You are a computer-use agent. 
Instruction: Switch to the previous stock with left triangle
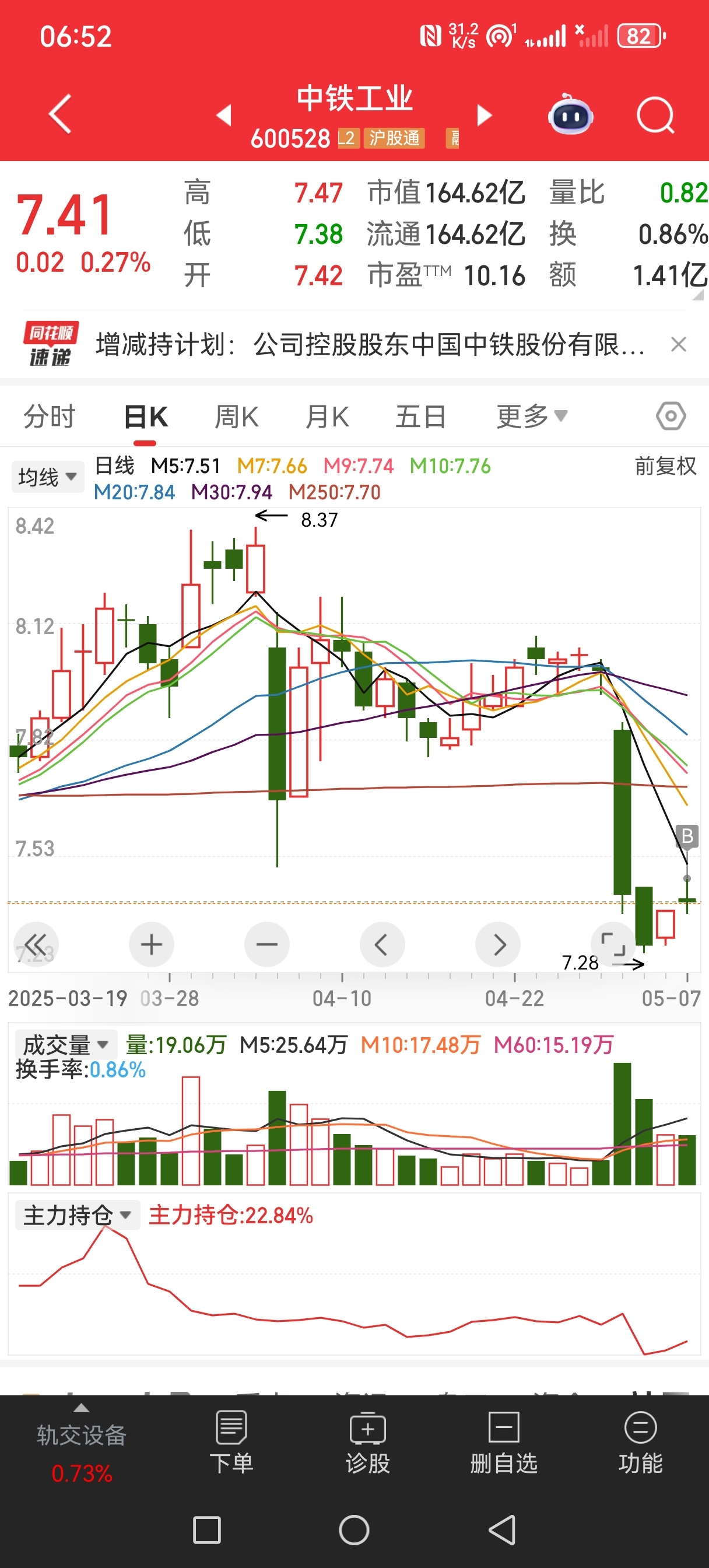pyautogui.click(x=224, y=114)
